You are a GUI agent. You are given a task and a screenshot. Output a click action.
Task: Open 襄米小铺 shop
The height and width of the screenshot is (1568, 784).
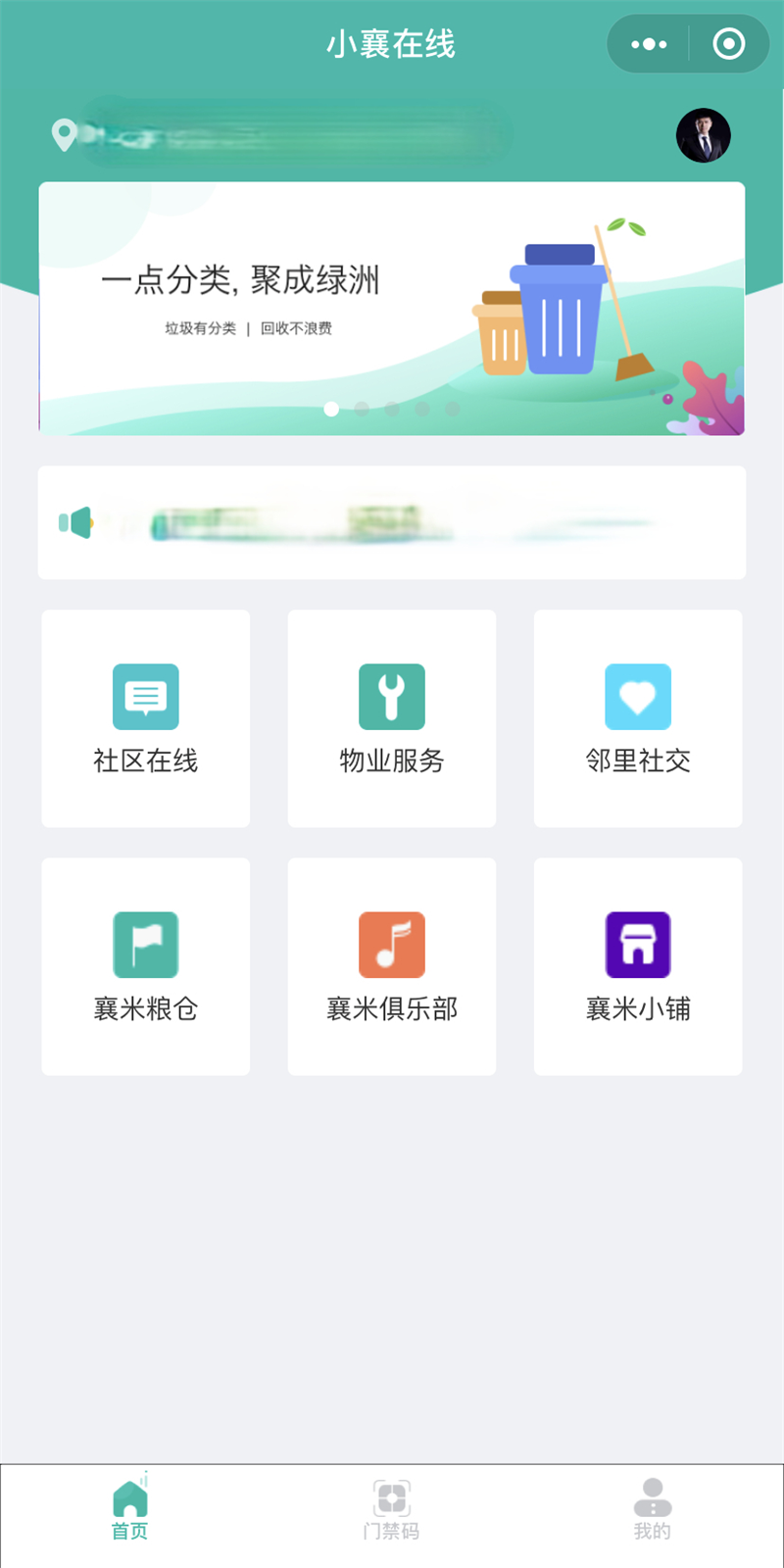pyautogui.click(x=638, y=966)
